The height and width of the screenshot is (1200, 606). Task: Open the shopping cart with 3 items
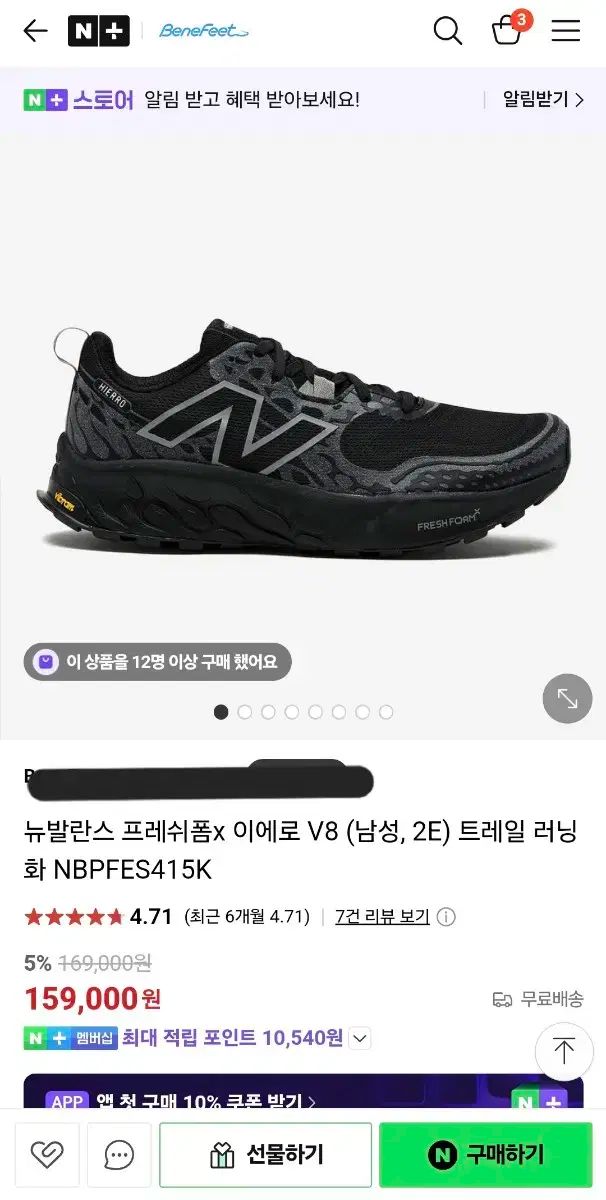508,30
